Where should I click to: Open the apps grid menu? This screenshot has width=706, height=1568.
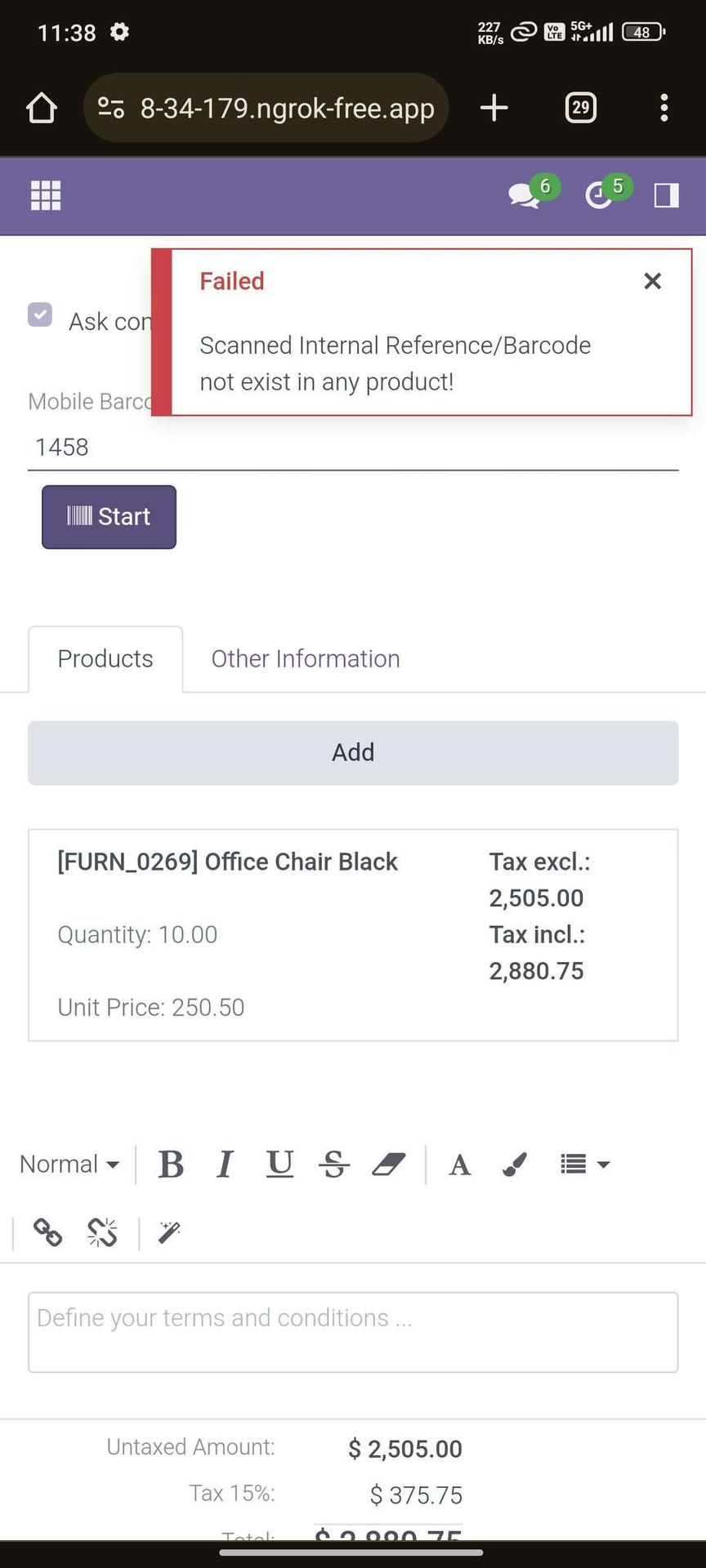[46, 195]
